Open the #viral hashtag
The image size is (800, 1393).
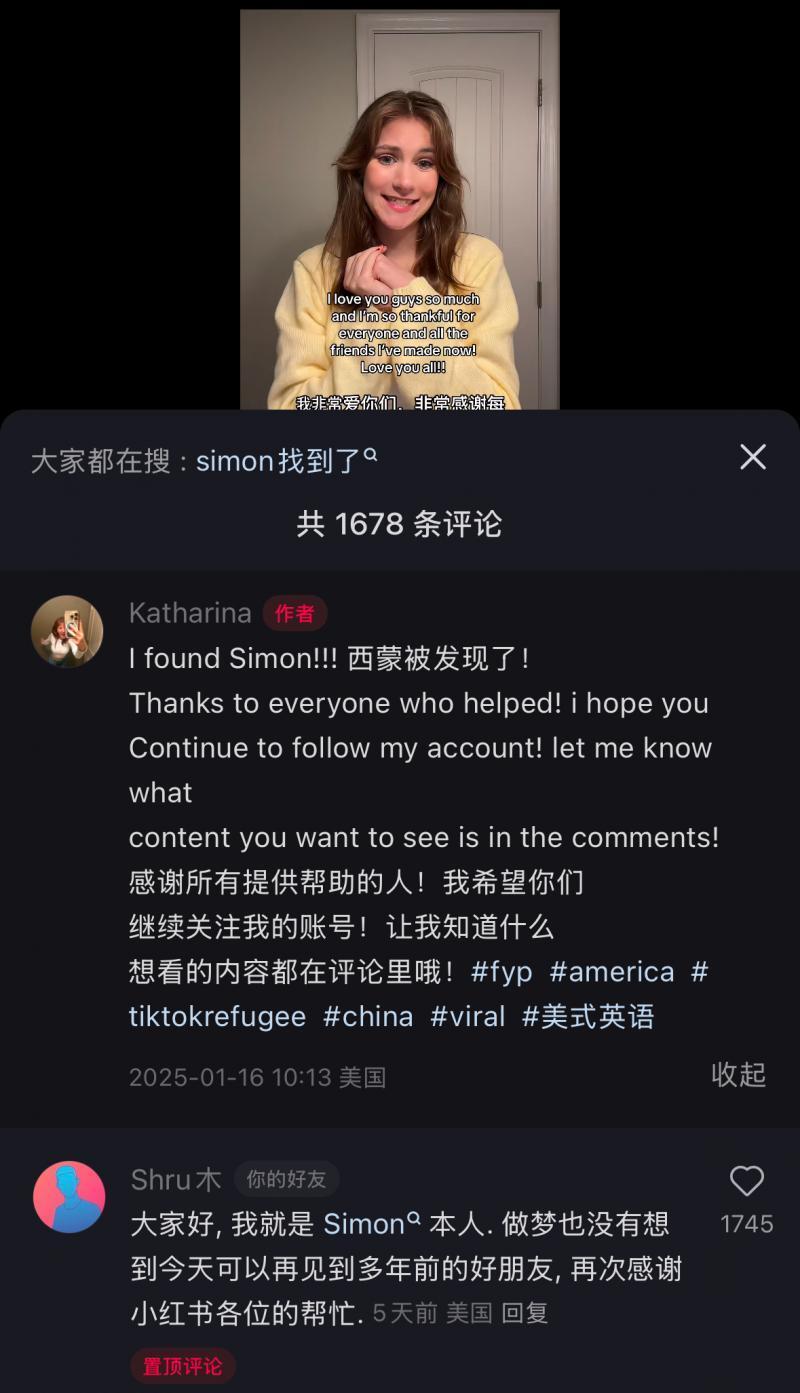[x=467, y=1017]
